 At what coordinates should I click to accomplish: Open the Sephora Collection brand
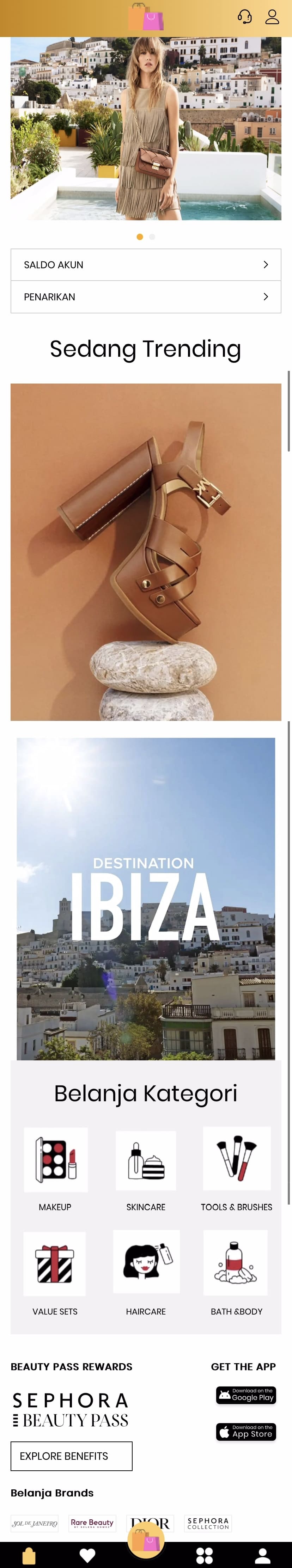point(208,1523)
